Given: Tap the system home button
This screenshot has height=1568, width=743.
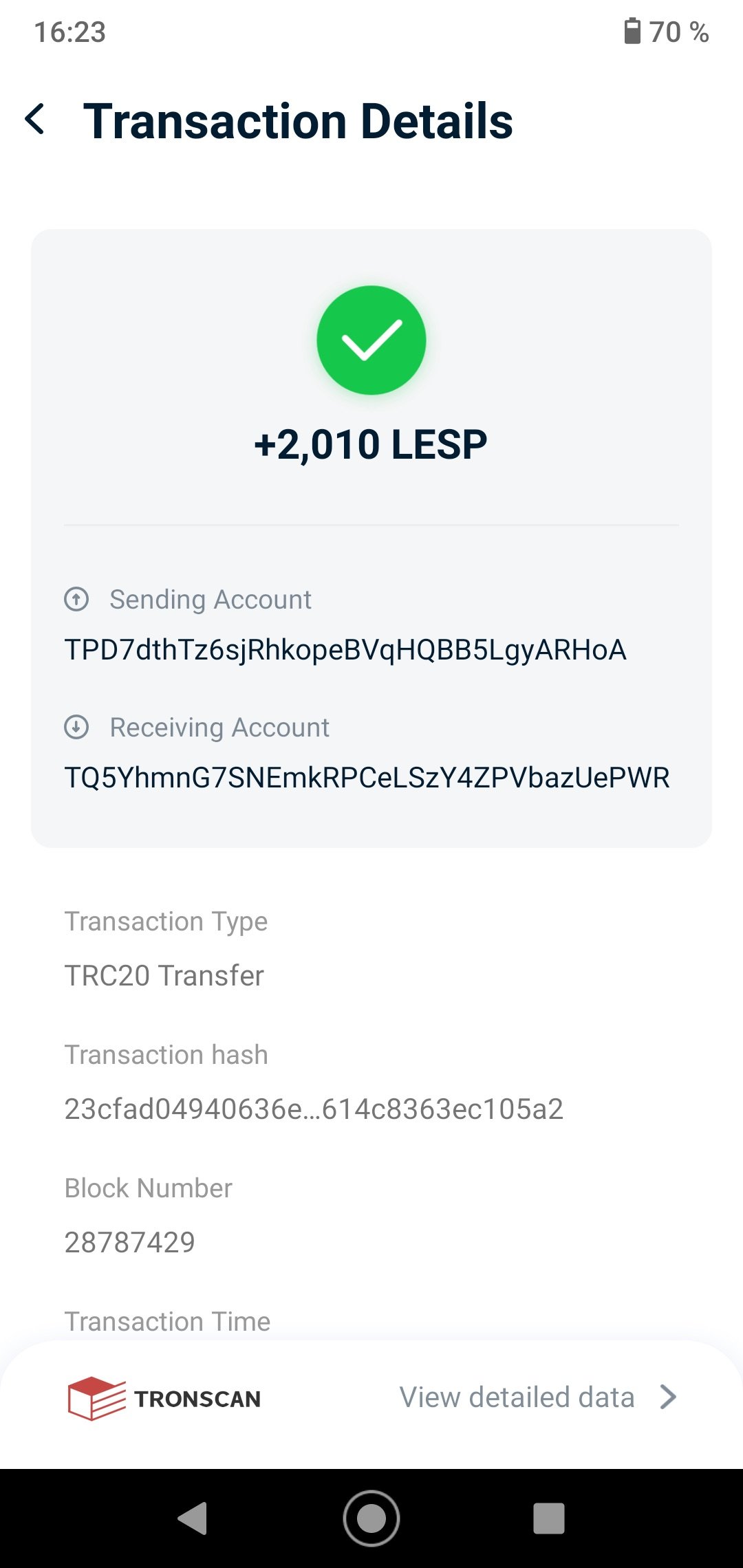Looking at the screenshot, I should tap(371, 1518).
